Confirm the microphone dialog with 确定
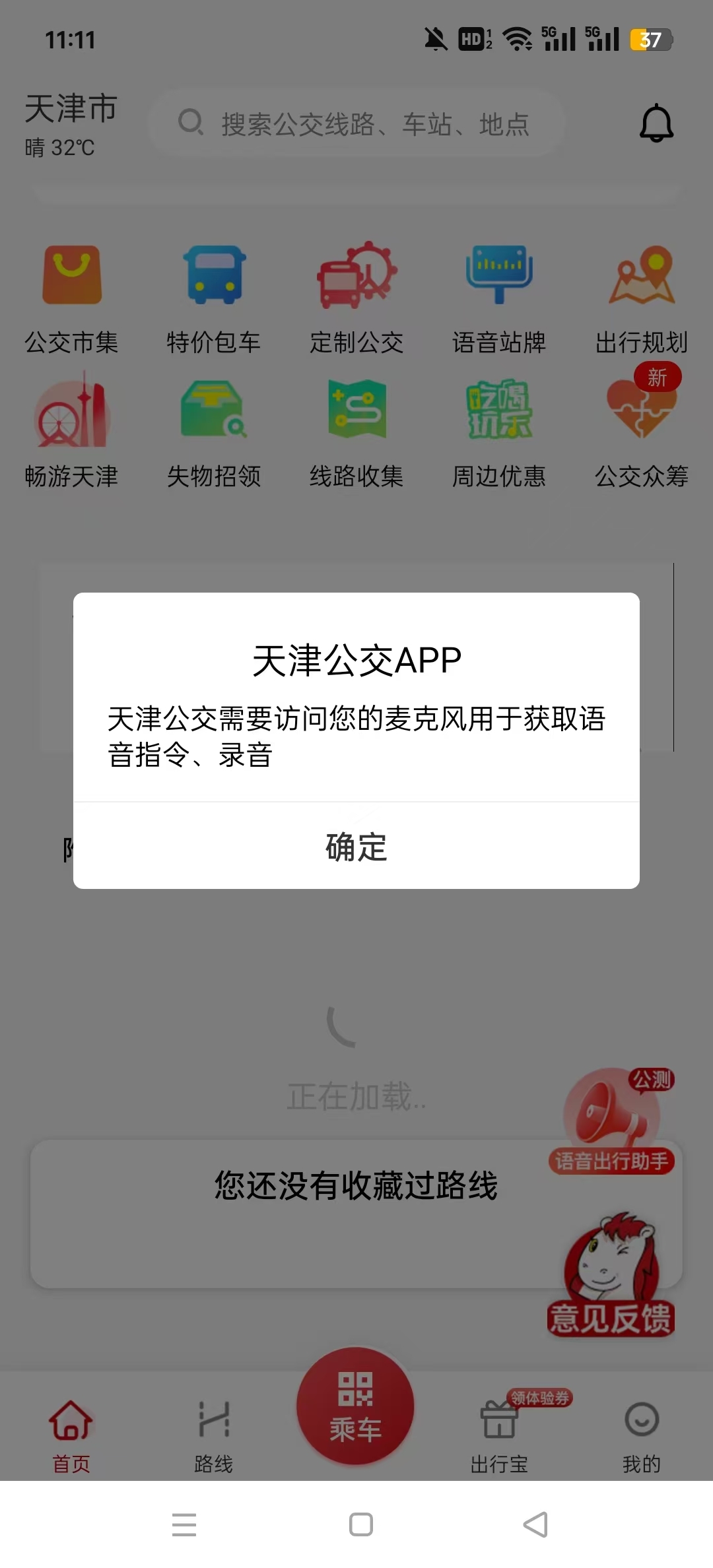The height and width of the screenshot is (1568, 713). [x=356, y=846]
